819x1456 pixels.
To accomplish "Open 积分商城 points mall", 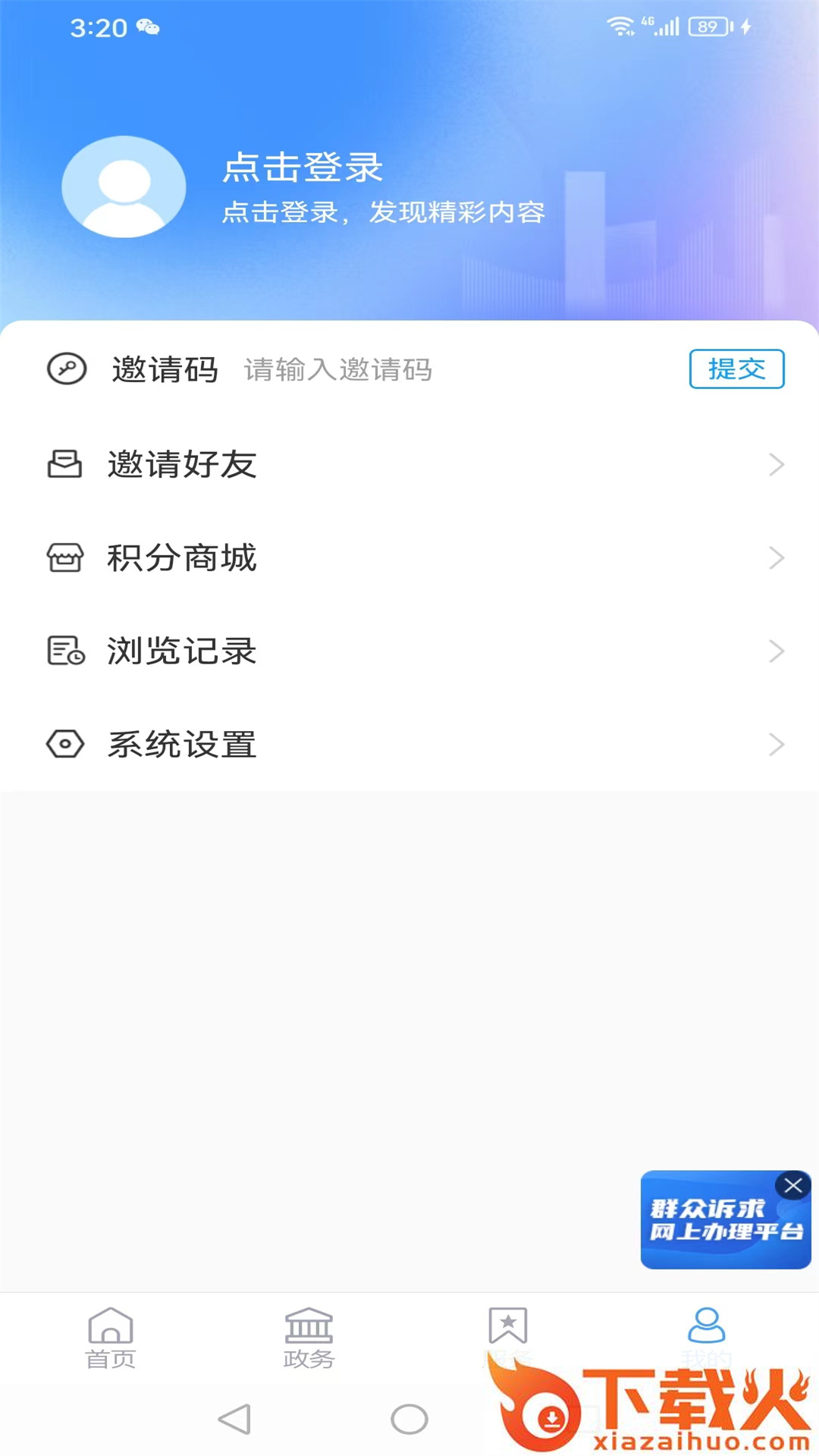I will (409, 558).
